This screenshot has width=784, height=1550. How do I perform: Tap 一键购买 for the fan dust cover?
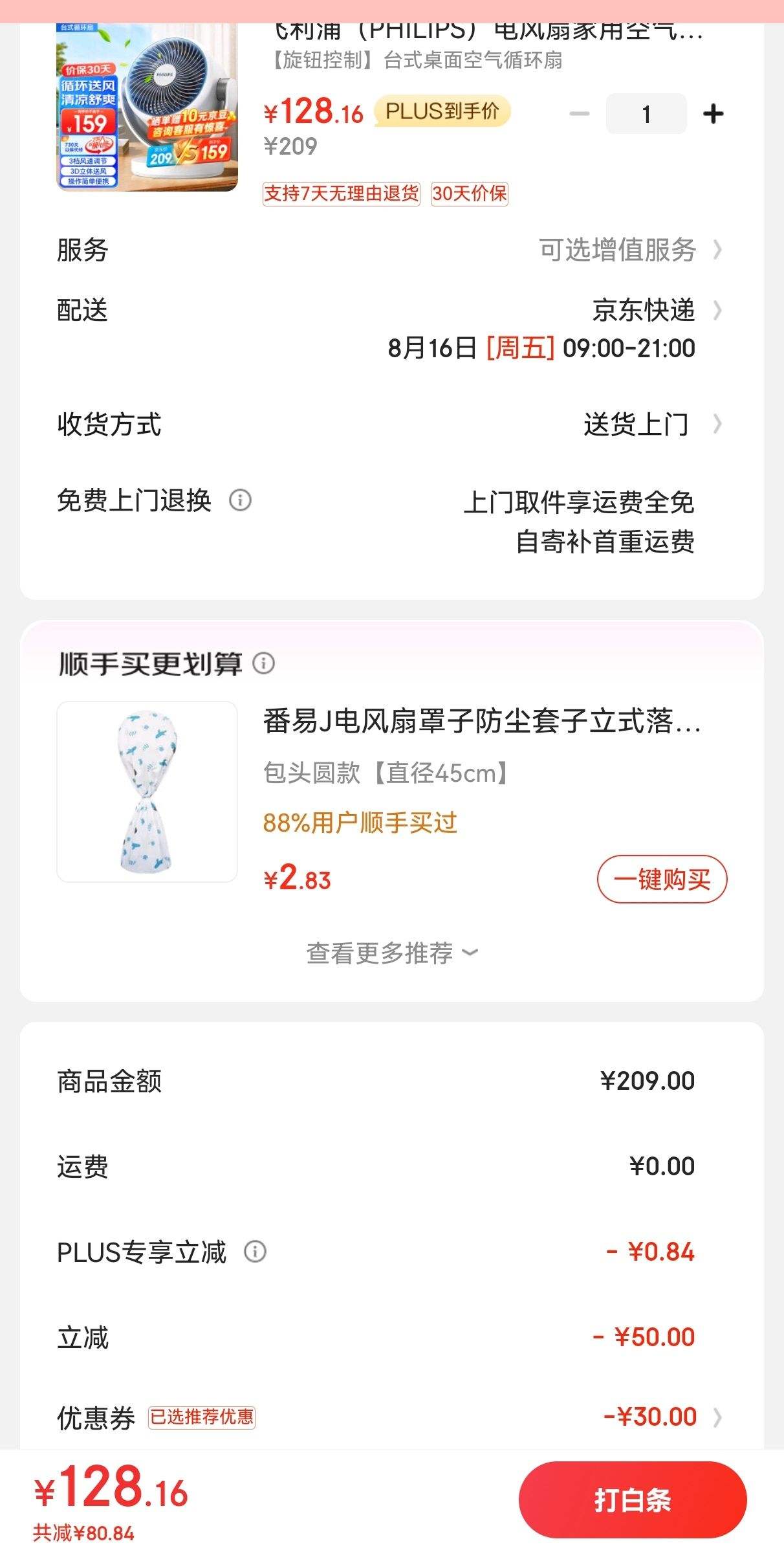(661, 879)
